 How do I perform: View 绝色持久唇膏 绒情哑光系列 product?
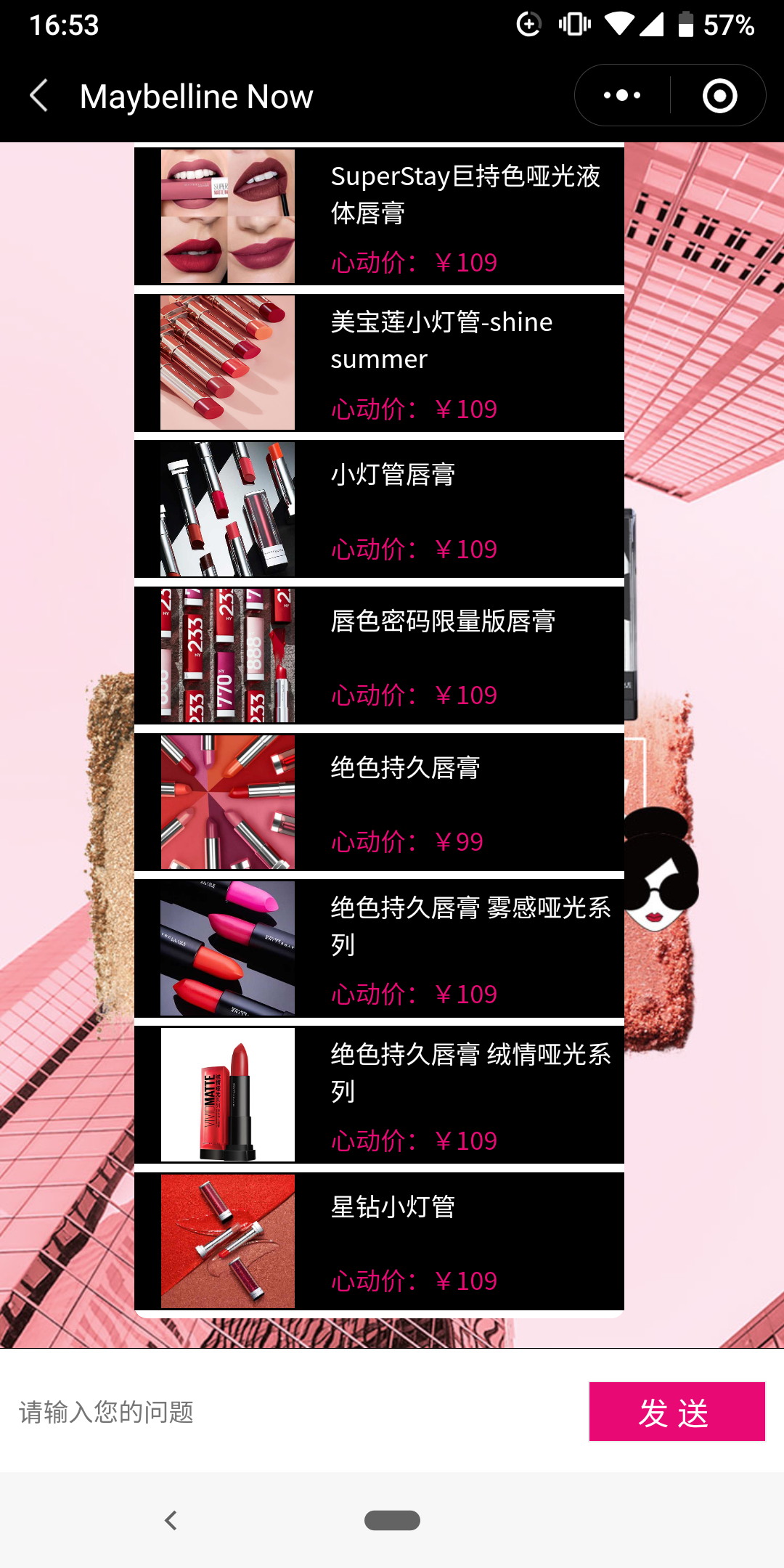pyautogui.click(x=379, y=1095)
